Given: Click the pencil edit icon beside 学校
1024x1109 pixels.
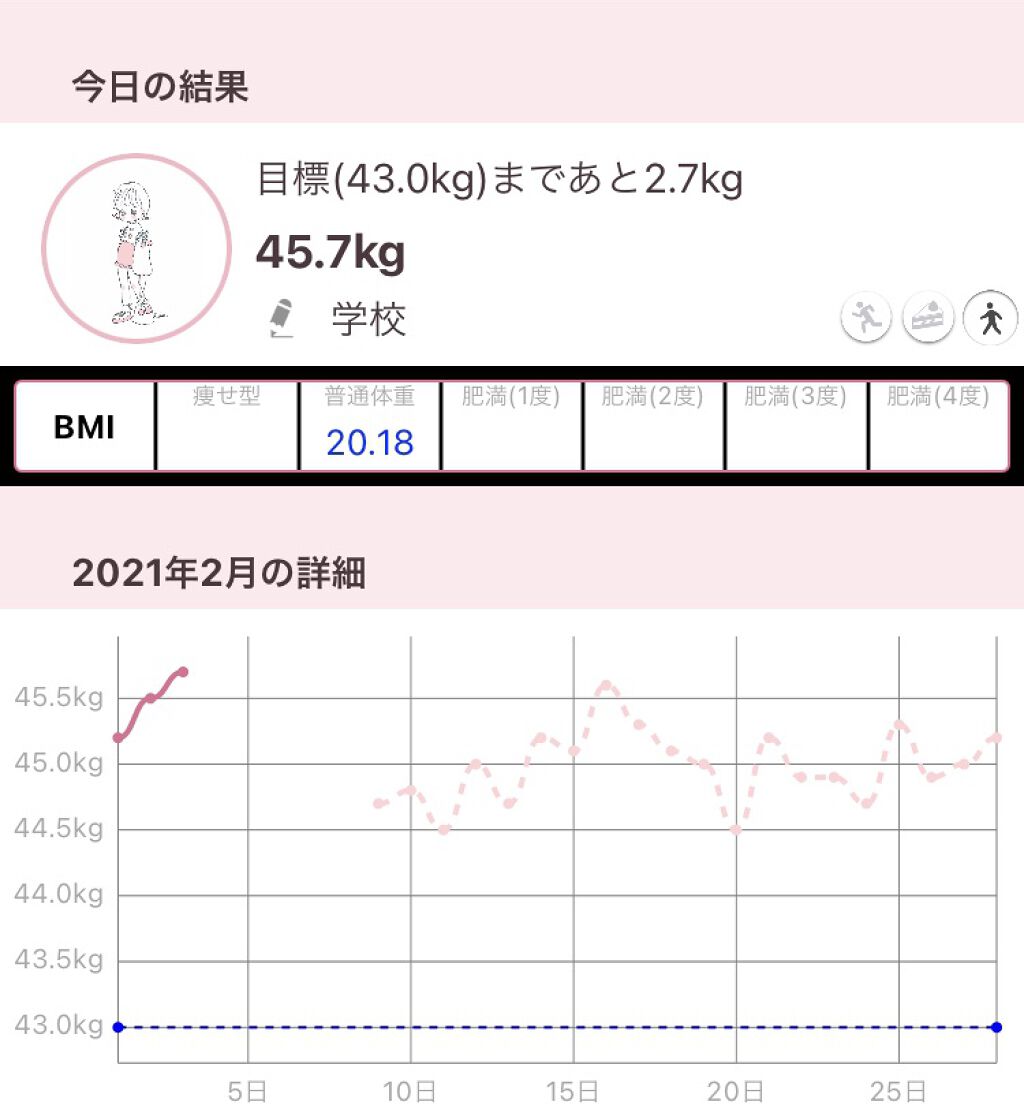Looking at the screenshot, I should pyautogui.click(x=282, y=316).
